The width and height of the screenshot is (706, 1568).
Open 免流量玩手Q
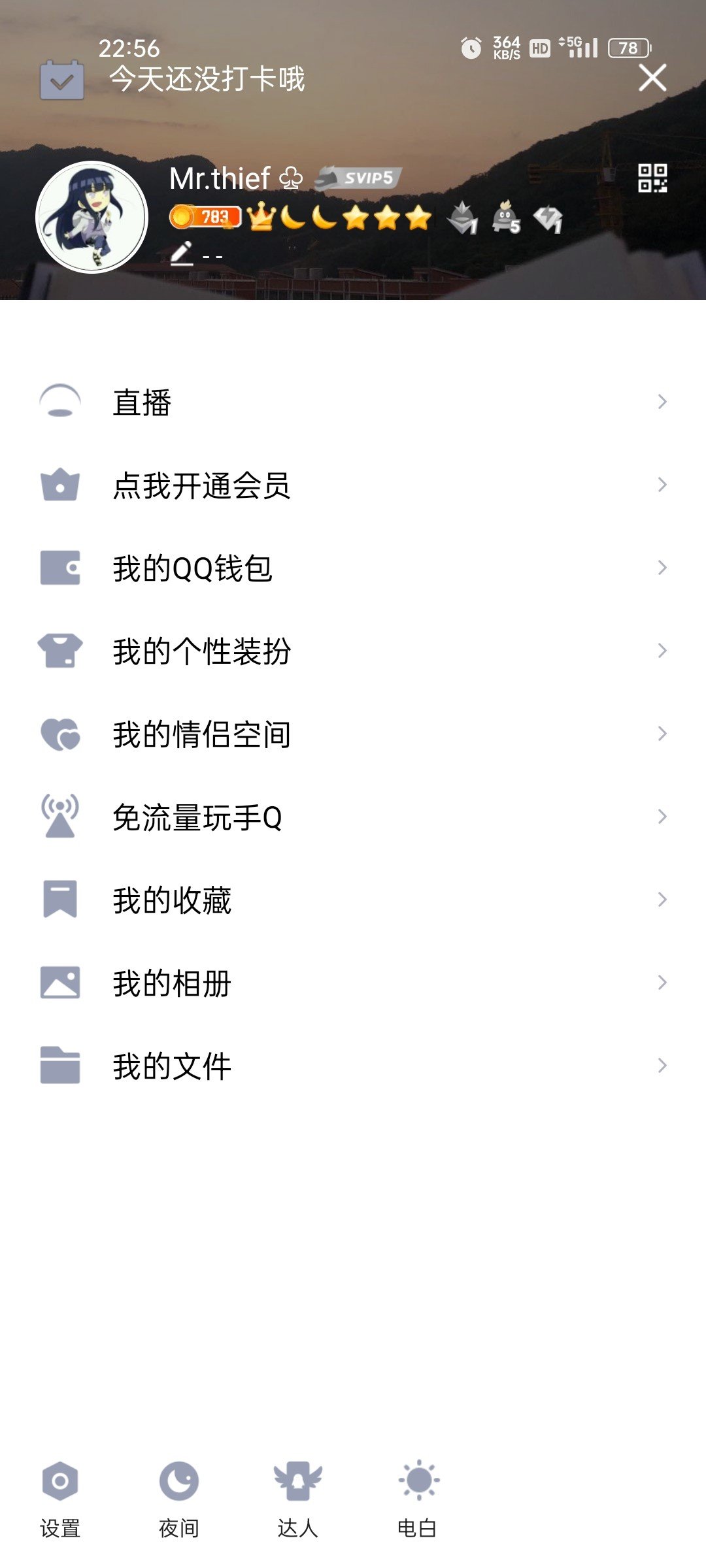(x=353, y=816)
